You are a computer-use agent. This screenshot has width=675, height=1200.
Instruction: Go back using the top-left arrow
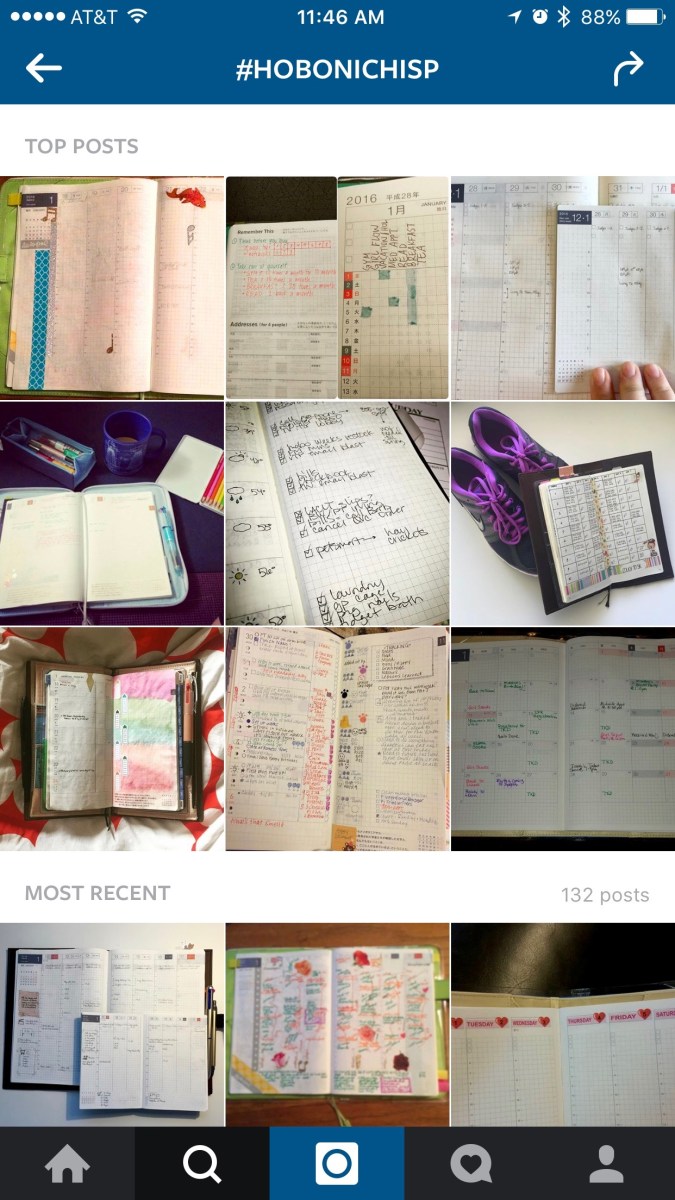pyautogui.click(x=43, y=69)
